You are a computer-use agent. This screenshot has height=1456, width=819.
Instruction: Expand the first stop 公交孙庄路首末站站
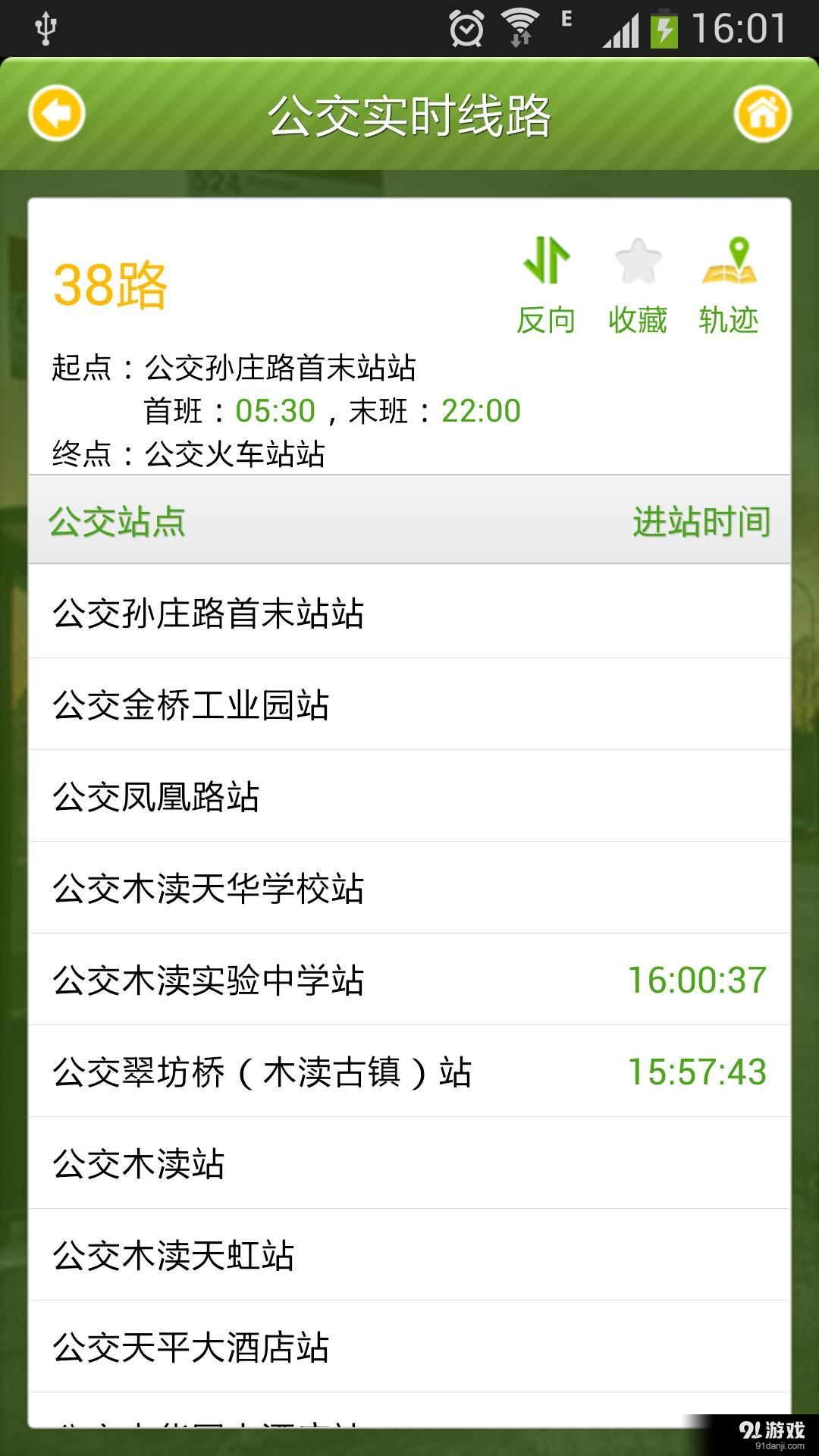[409, 614]
